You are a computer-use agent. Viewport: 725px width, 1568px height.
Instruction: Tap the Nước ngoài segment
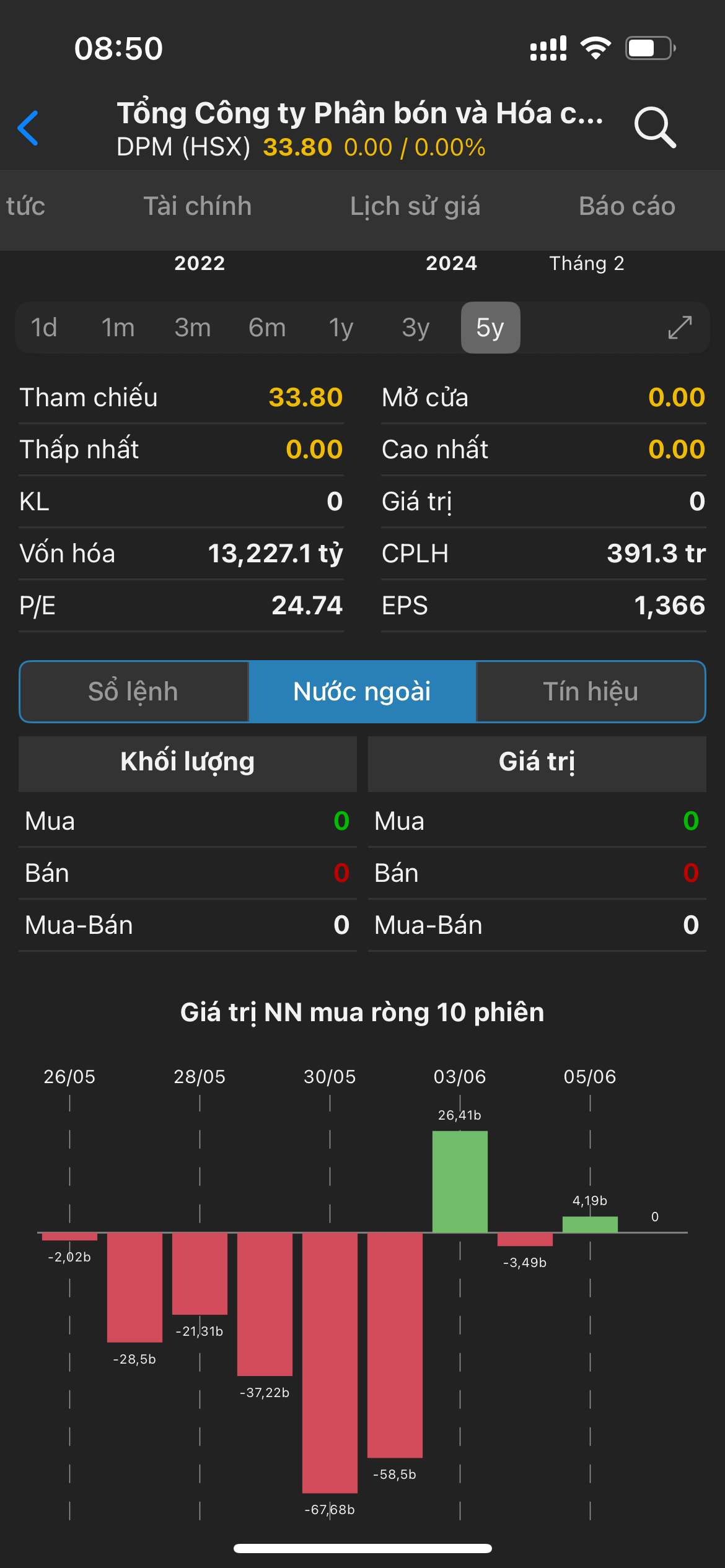coord(362,692)
